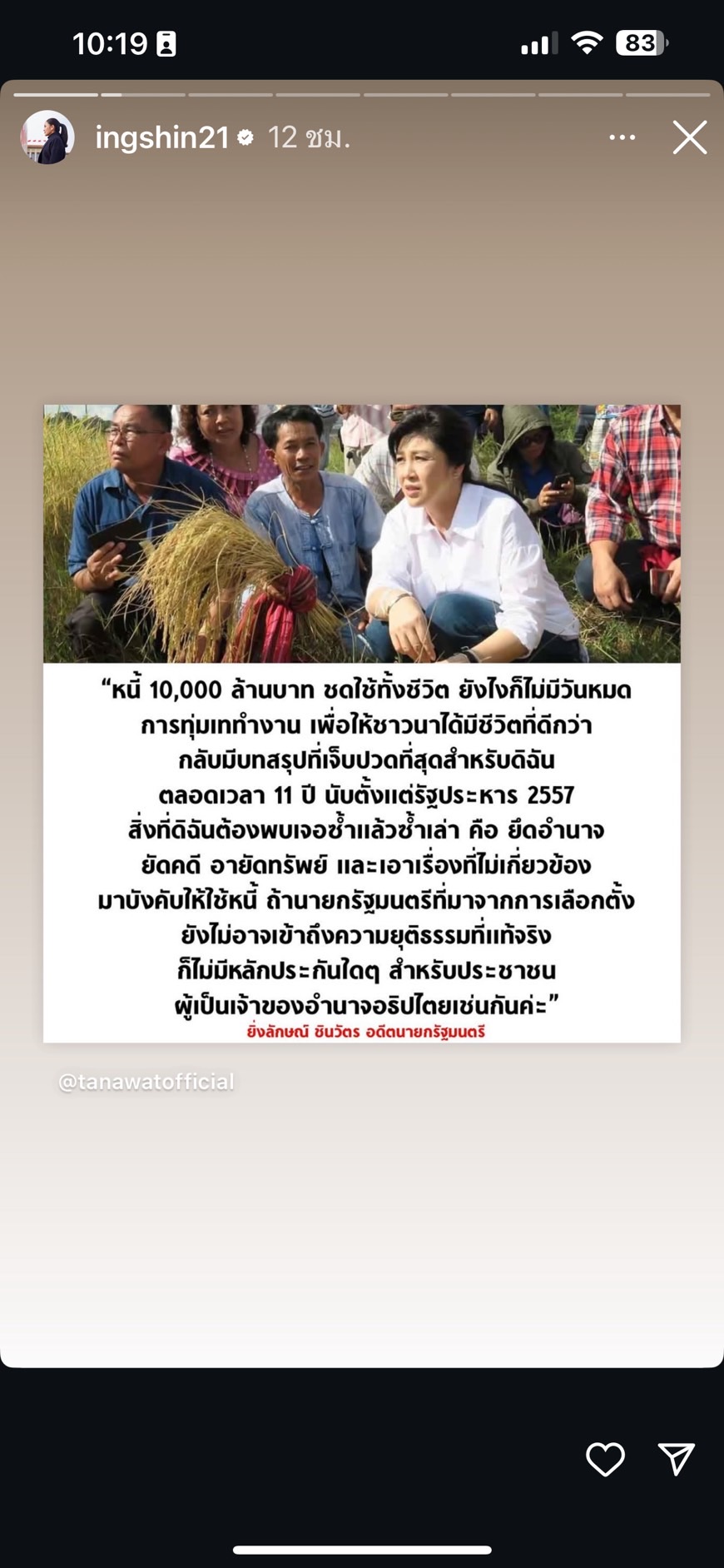The image size is (724, 1568).
Task: Tap the ingshin21 username
Action: (x=161, y=137)
